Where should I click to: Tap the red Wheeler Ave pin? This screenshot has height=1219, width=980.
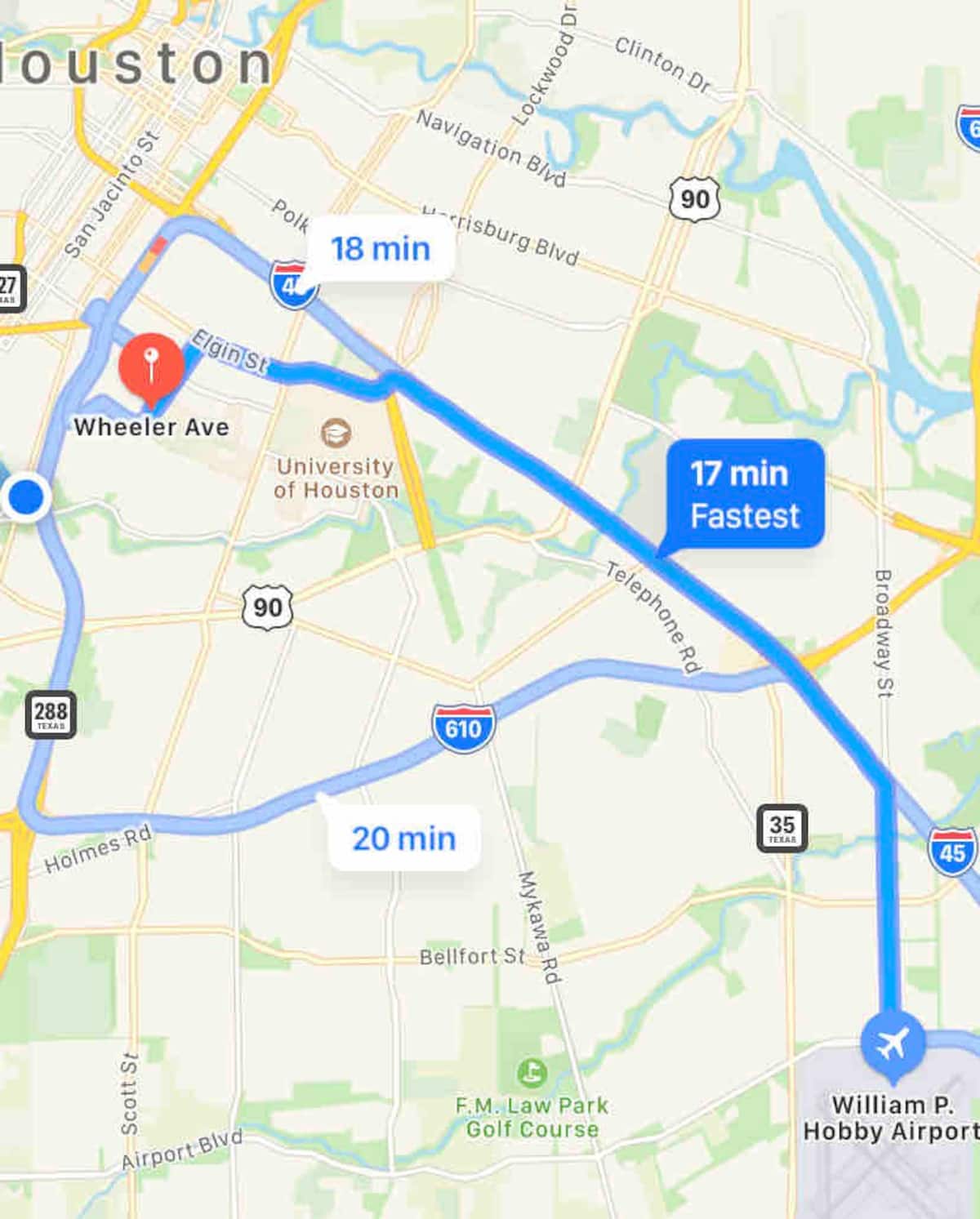pos(151,366)
